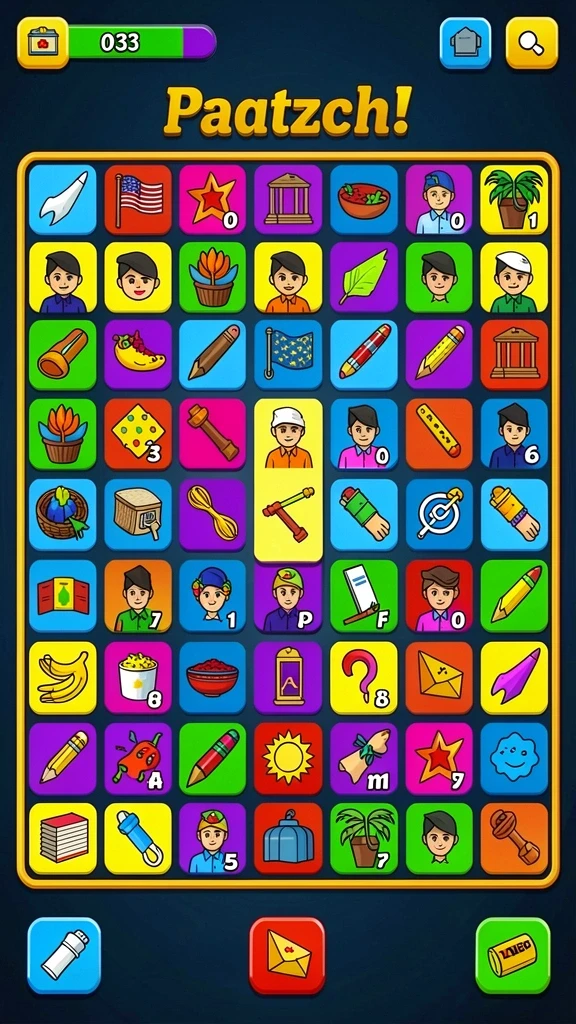Use the green ticket booster button
The width and height of the screenshot is (576, 1024).
click(513, 955)
